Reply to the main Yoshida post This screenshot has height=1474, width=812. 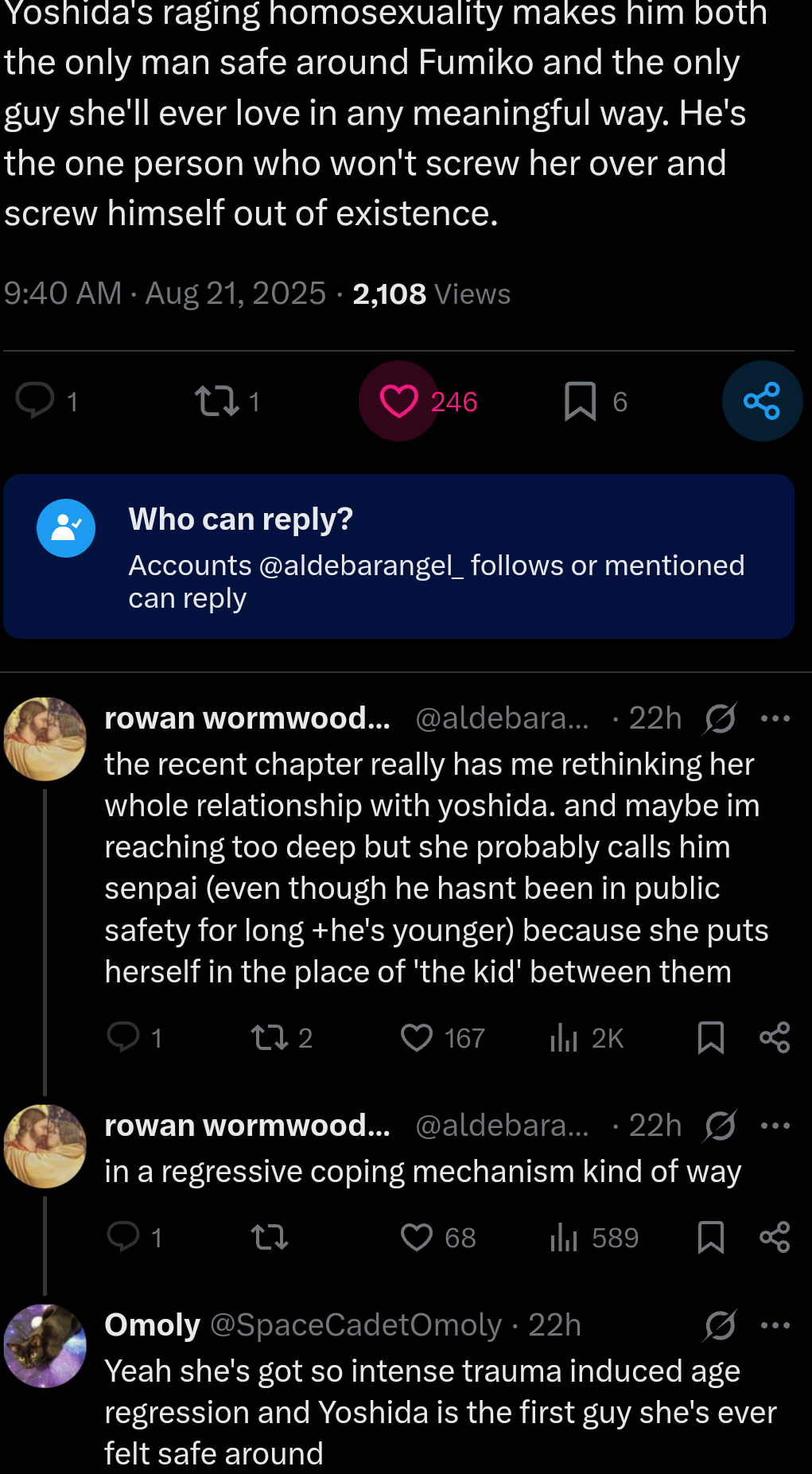click(x=36, y=400)
